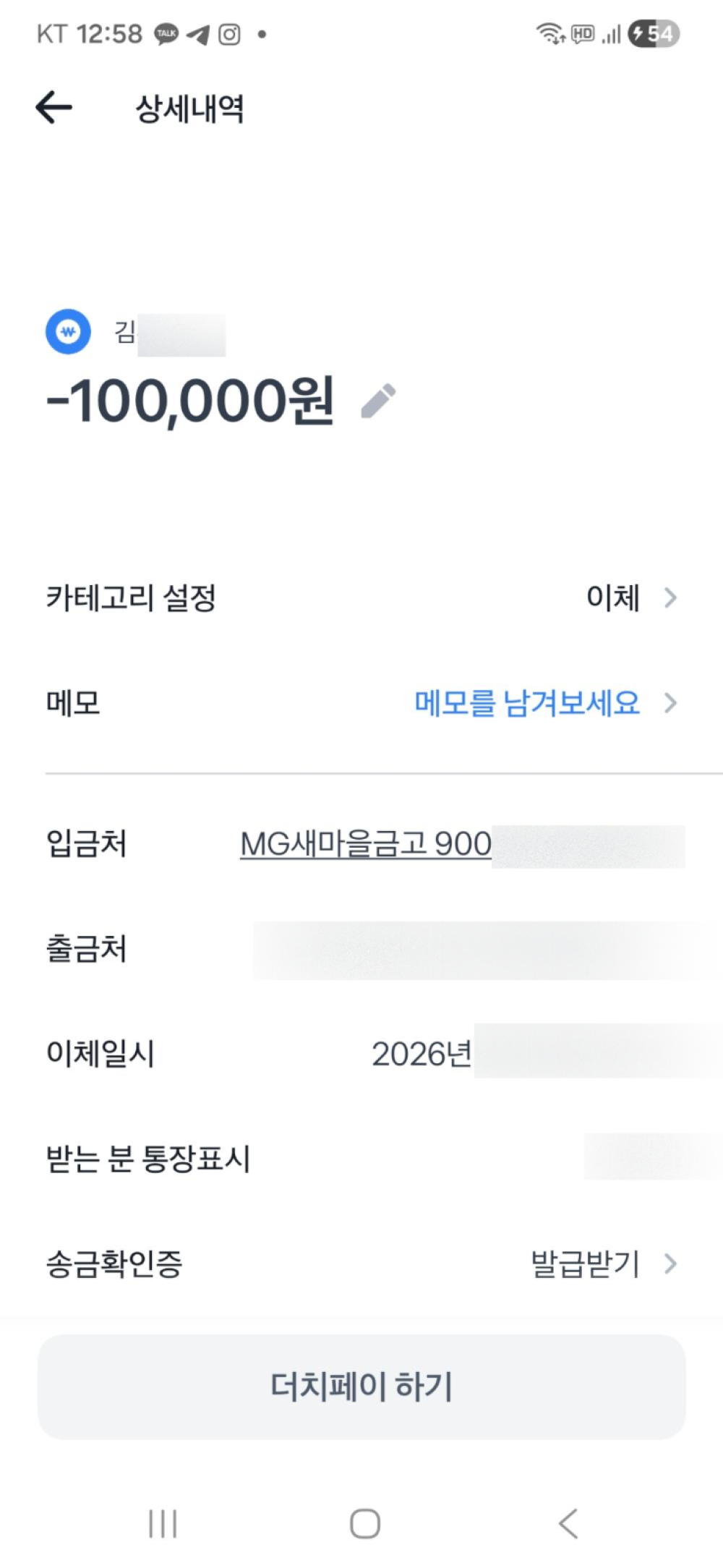The width and height of the screenshot is (723, 1568).
Task: Edit the transaction with the pencil icon
Action: (379, 401)
